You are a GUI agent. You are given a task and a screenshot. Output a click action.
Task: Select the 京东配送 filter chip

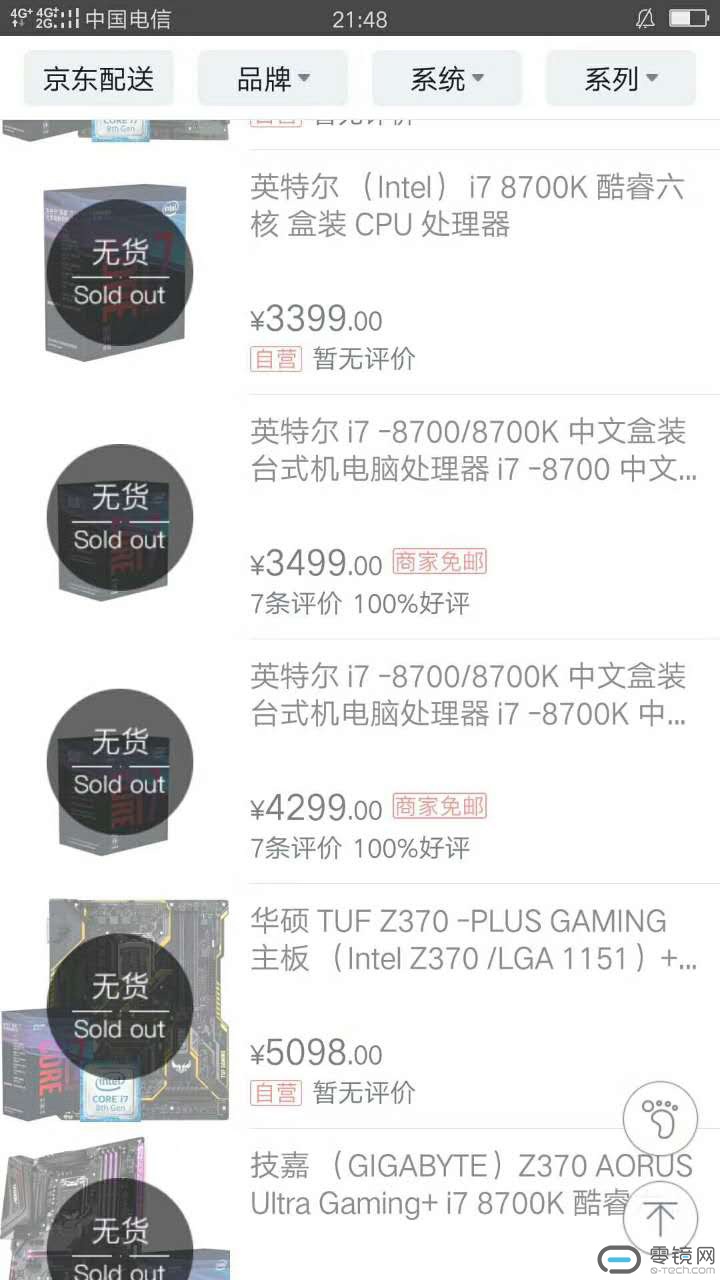[x=98, y=79]
